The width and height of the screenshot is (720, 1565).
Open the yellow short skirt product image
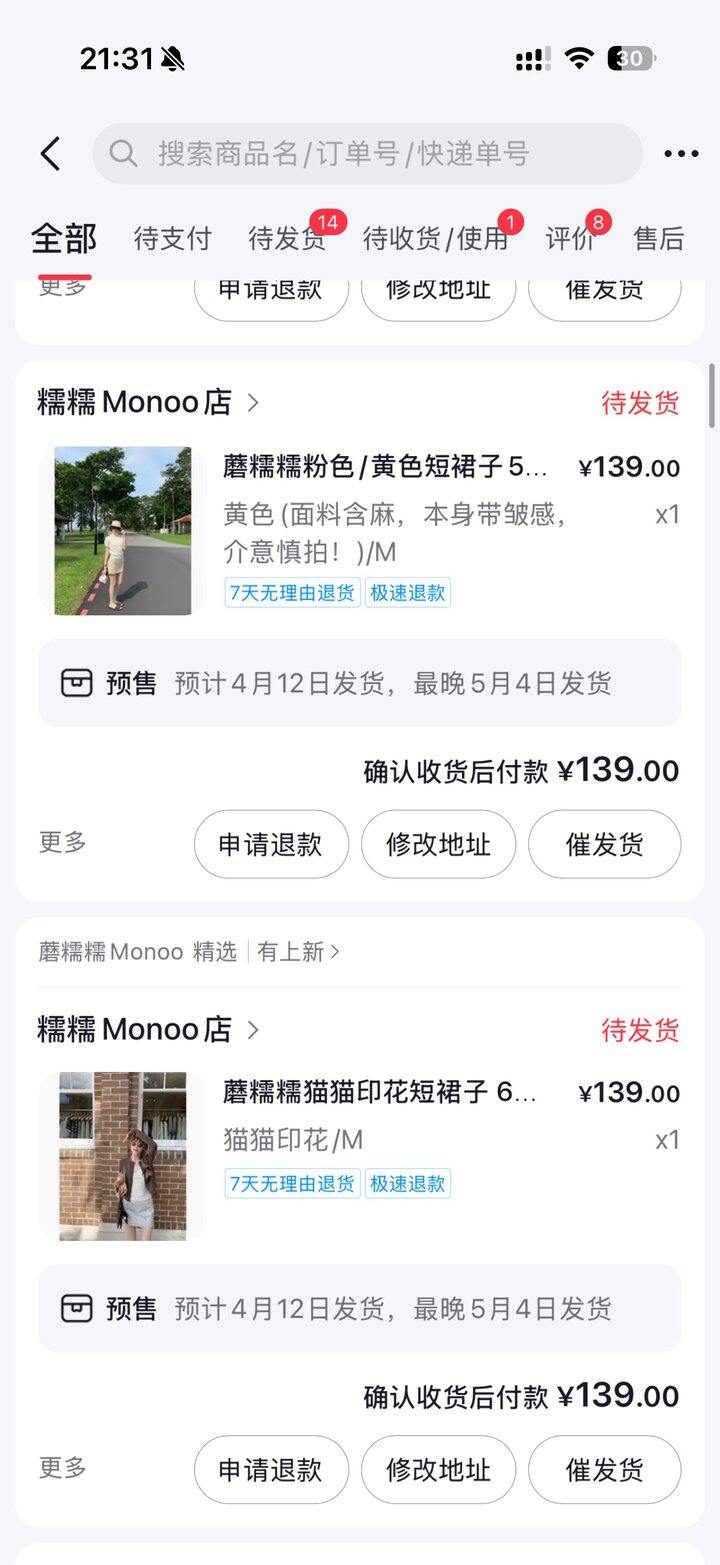(x=123, y=531)
